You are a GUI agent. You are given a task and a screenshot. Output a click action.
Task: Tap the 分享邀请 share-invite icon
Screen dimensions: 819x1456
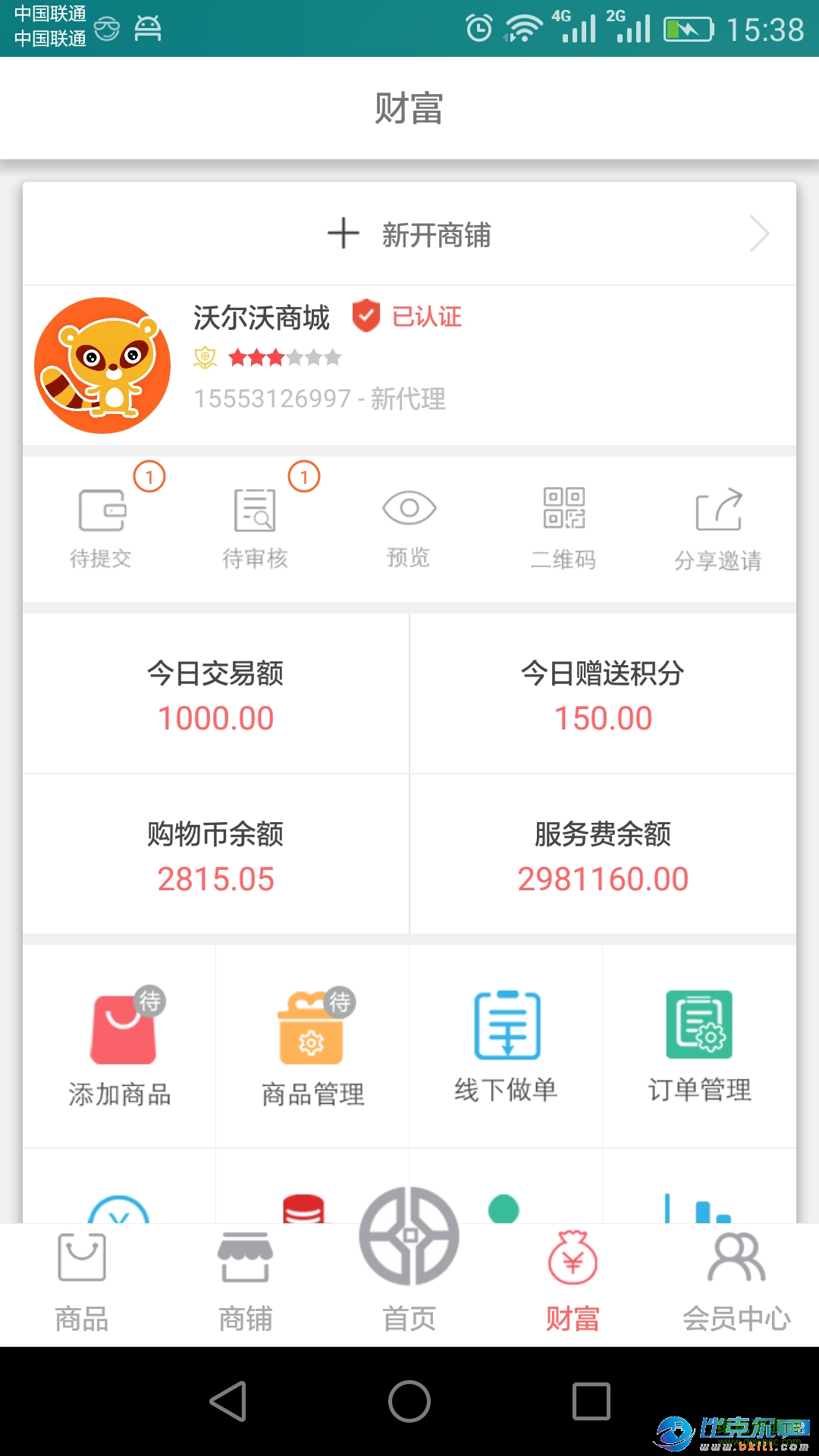(717, 512)
